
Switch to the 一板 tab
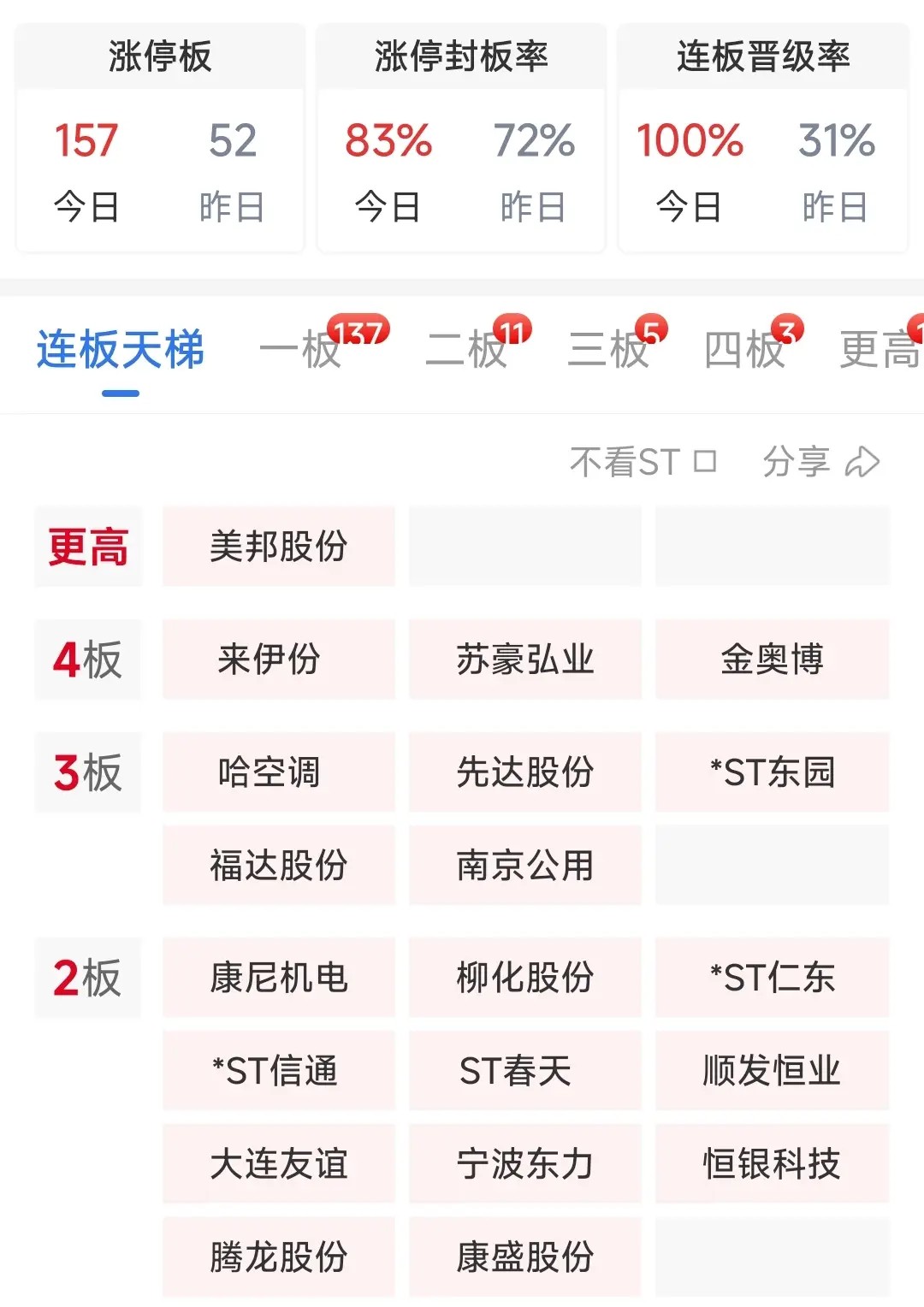click(x=301, y=351)
